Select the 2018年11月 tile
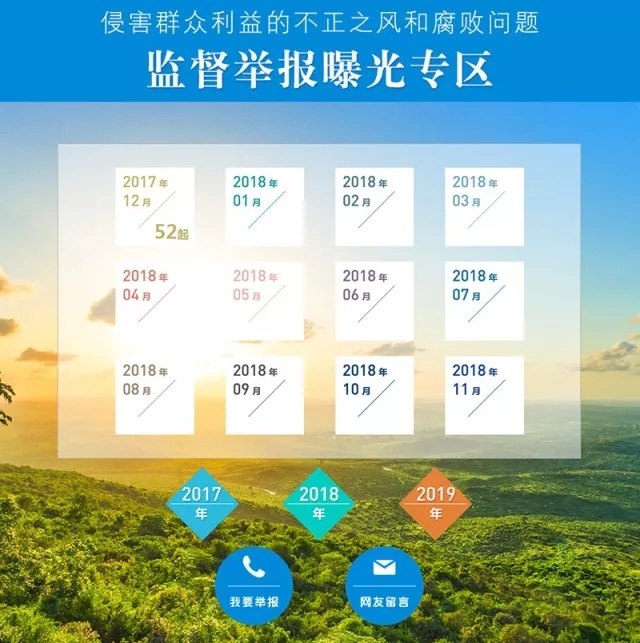Screen dimensions: 640x643 [484, 395]
